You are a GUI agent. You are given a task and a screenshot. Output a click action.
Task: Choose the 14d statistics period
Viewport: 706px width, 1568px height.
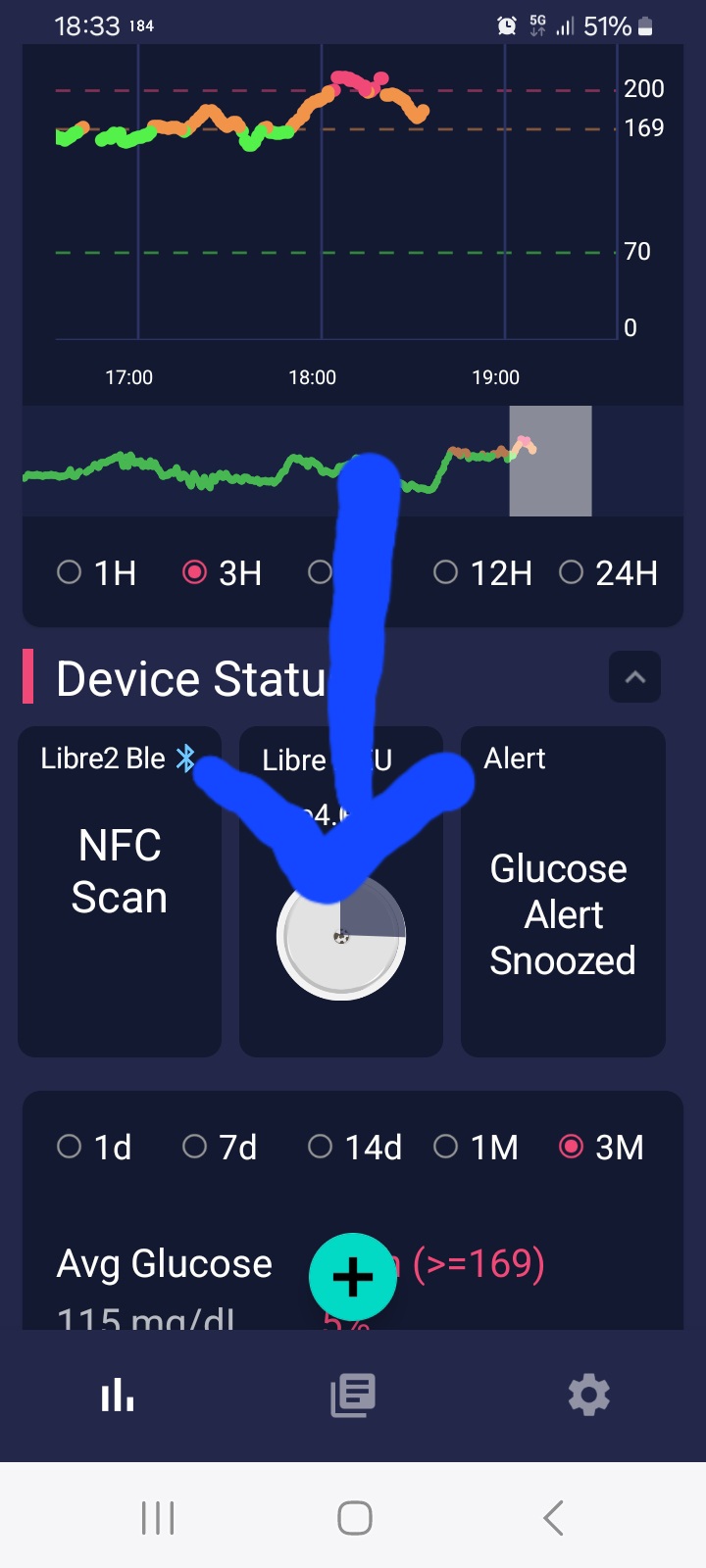click(355, 1148)
